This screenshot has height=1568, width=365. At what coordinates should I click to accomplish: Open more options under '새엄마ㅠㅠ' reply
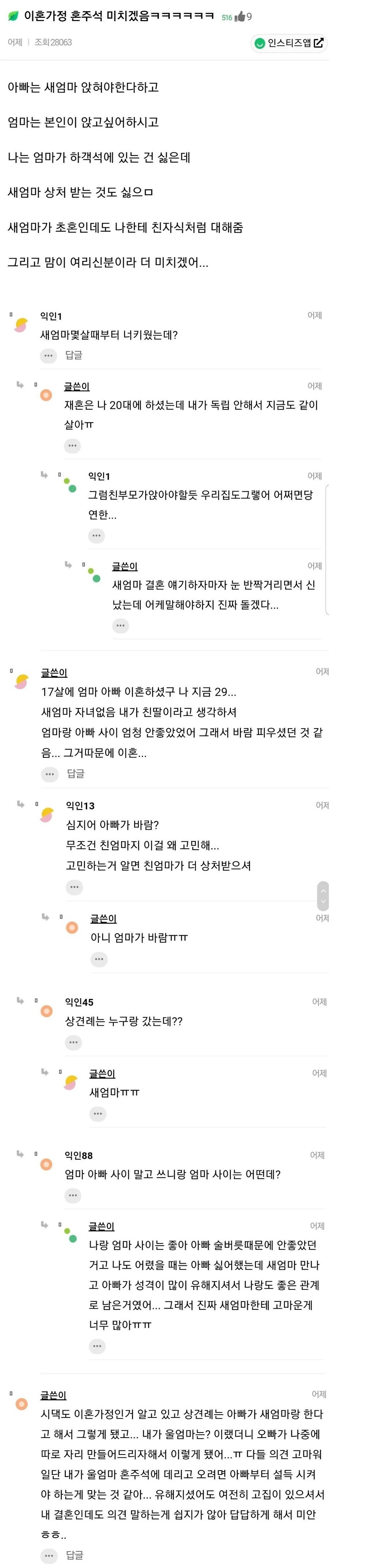[x=98, y=1114]
